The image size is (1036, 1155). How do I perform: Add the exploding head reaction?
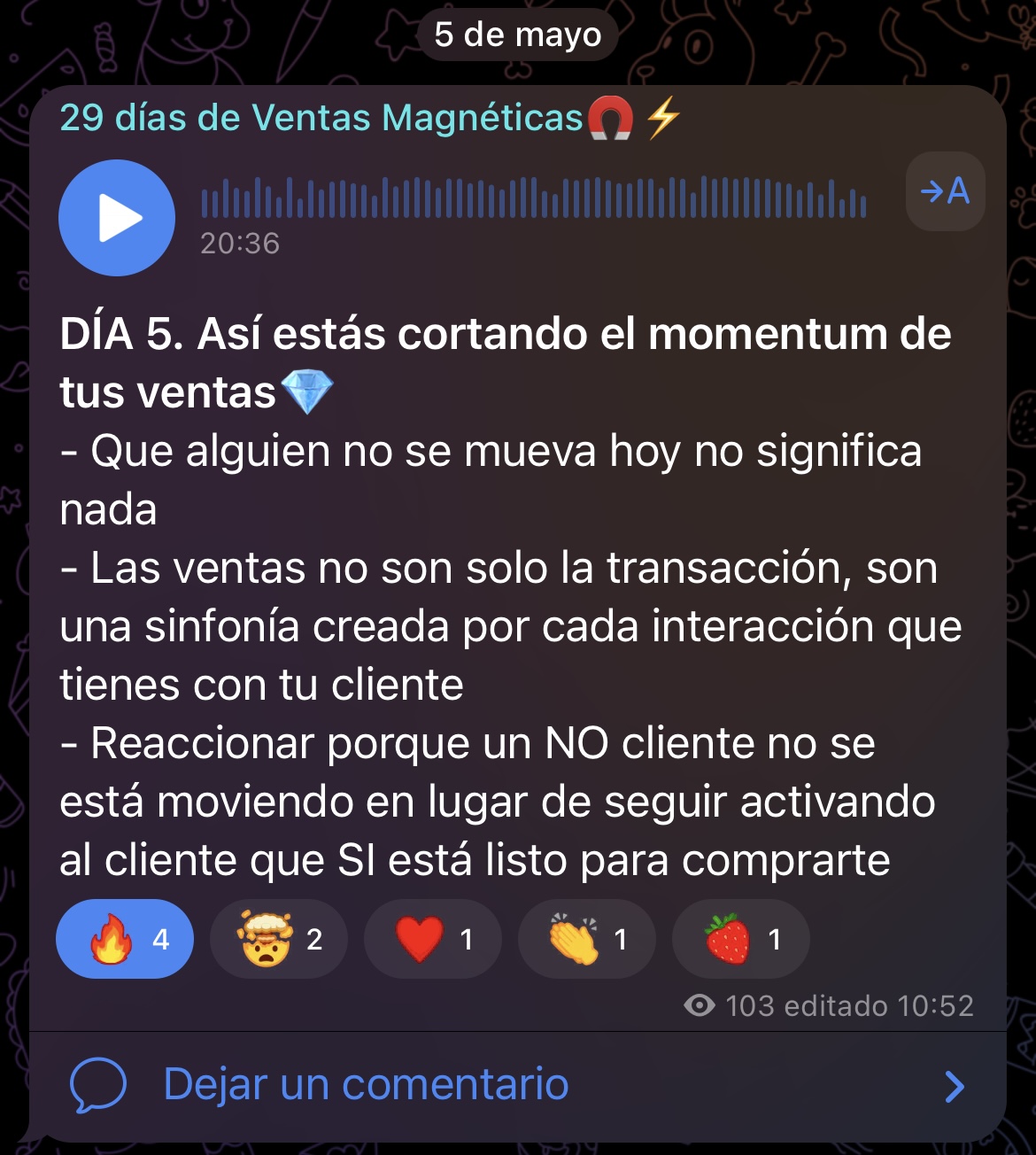click(x=278, y=940)
